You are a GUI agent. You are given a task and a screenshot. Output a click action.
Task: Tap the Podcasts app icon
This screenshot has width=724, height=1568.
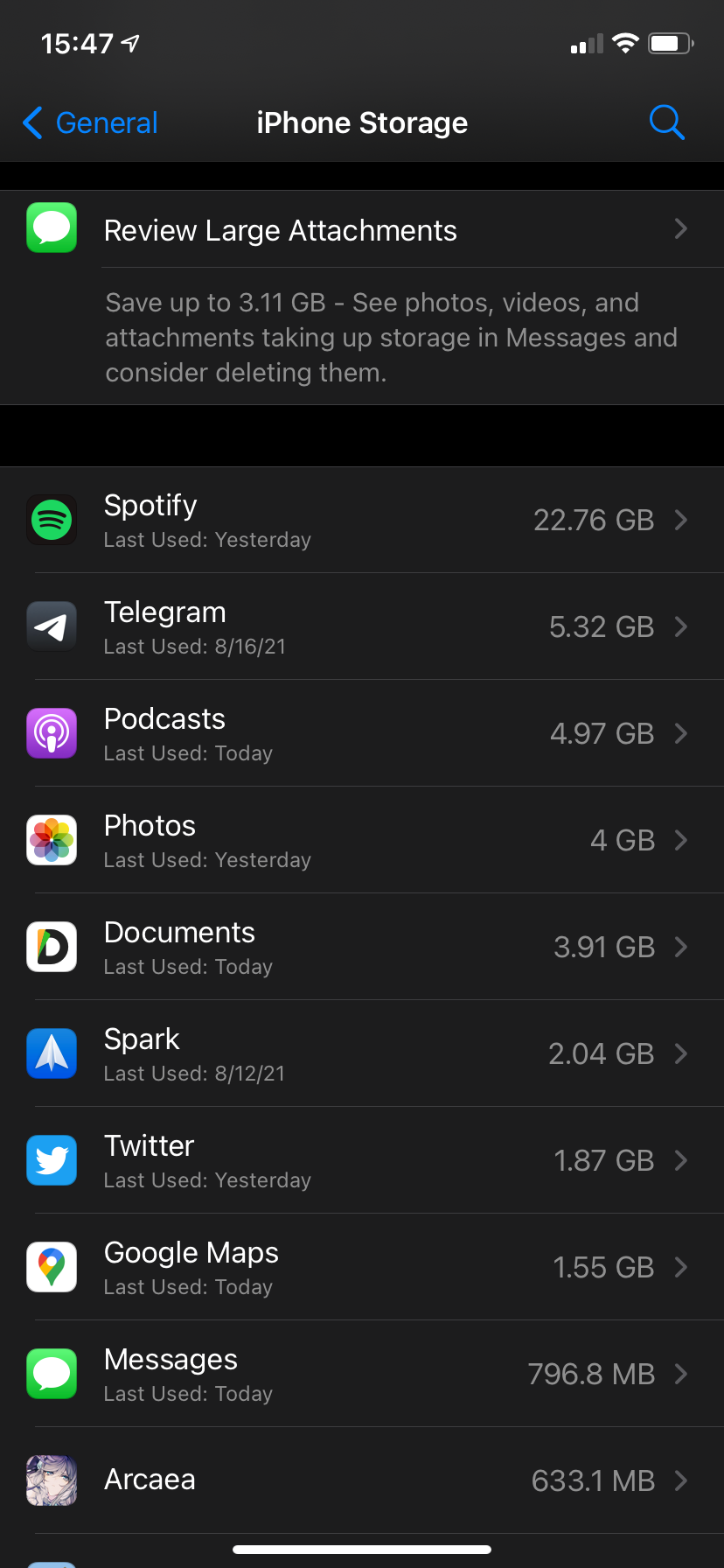(x=51, y=732)
